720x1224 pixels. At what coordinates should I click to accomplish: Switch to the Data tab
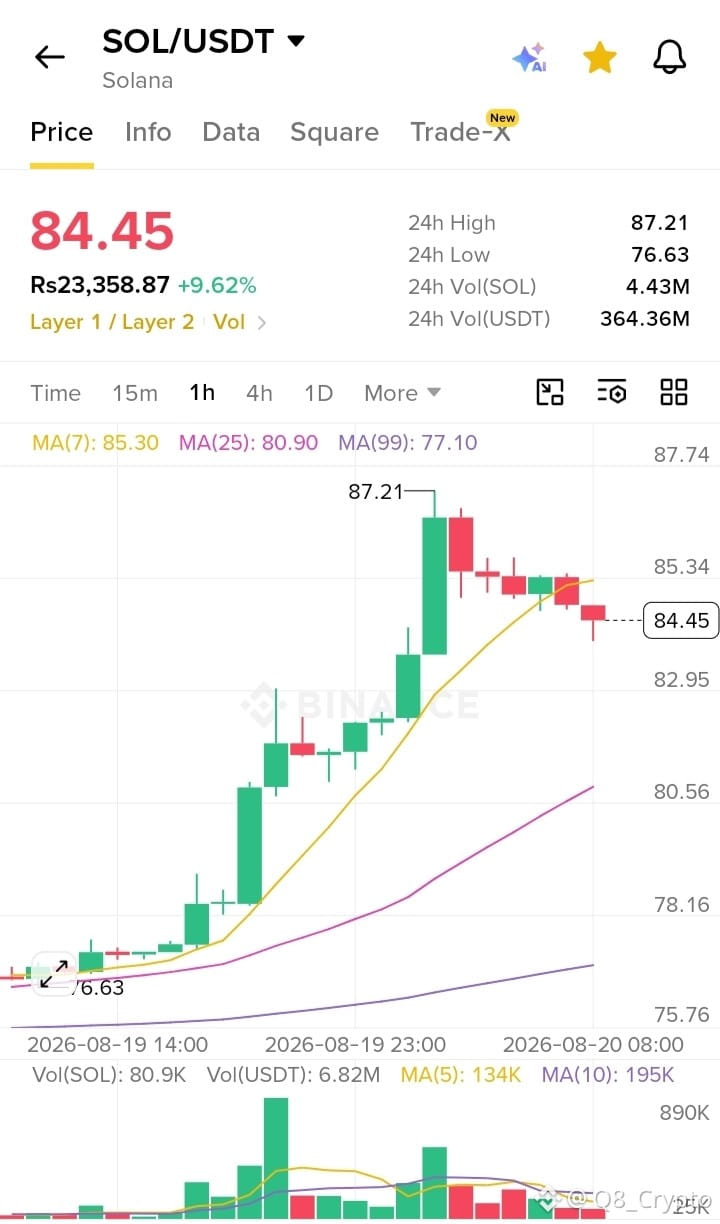tap(231, 132)
